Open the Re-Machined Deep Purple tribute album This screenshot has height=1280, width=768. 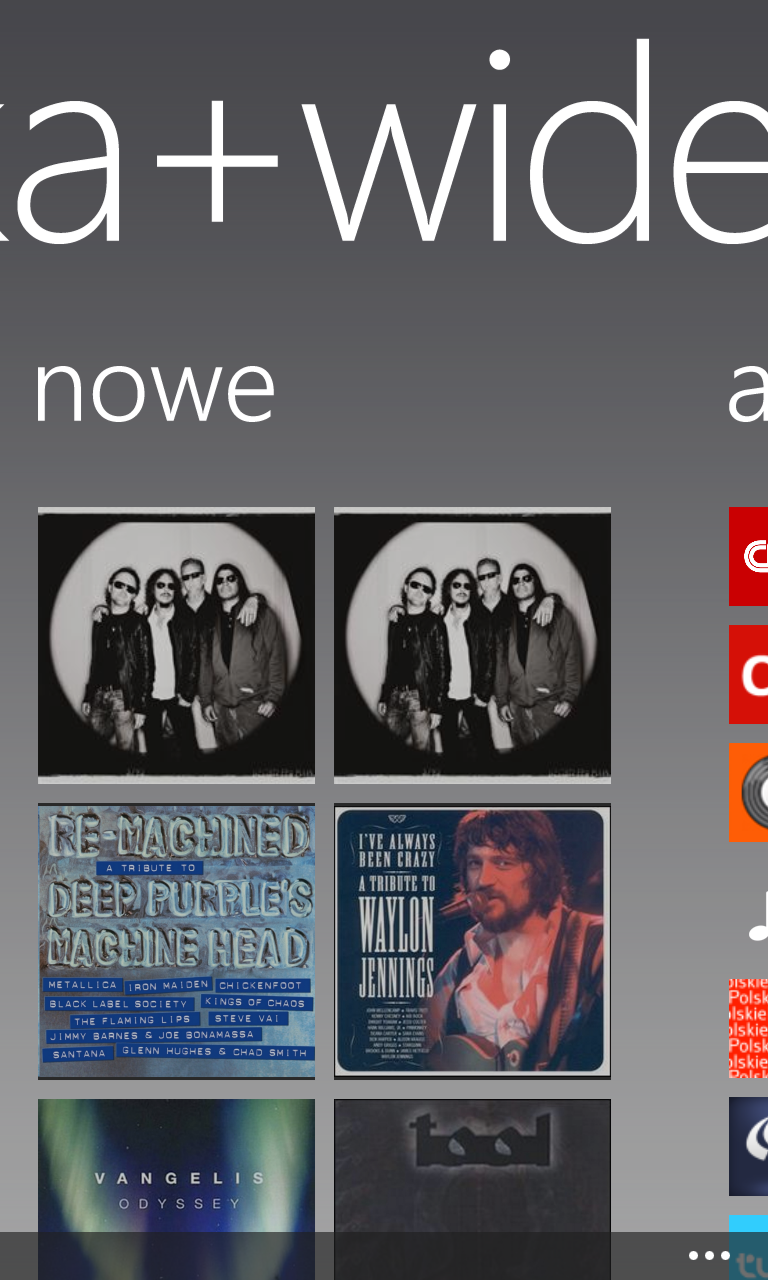176,941
